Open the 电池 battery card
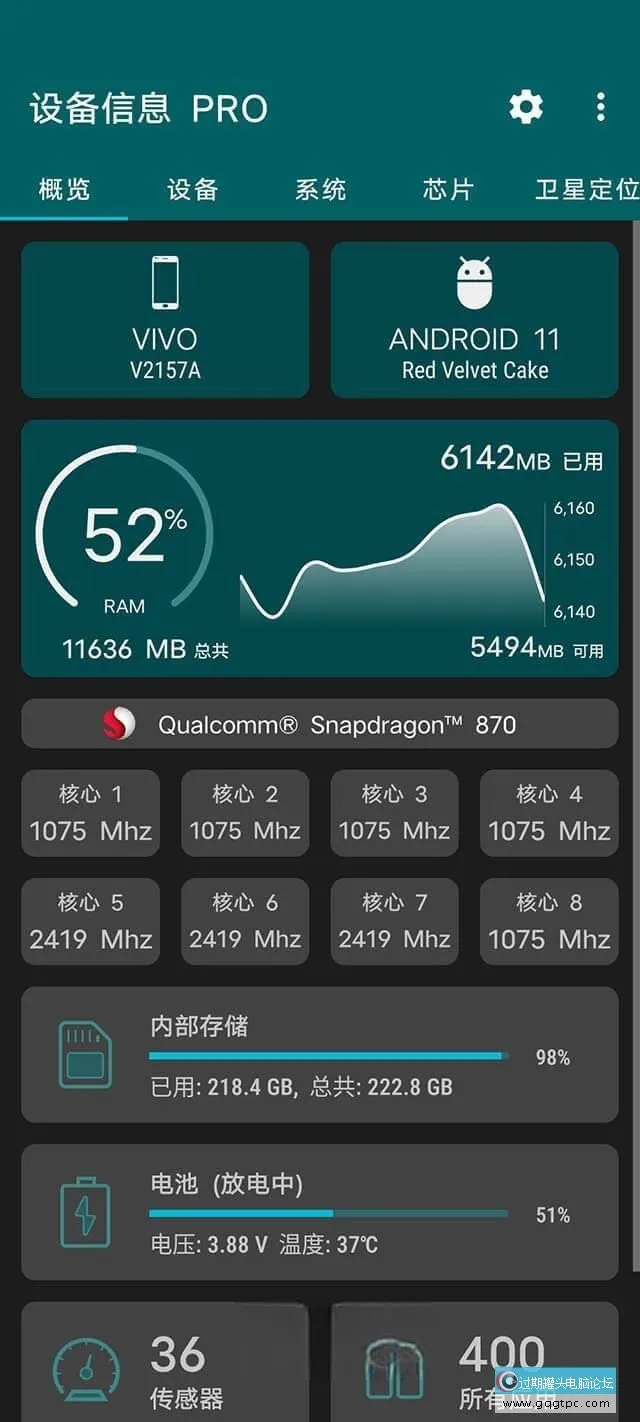Image resolution: width=640 pixels, height=1422 pixels. pos(320,1213)
